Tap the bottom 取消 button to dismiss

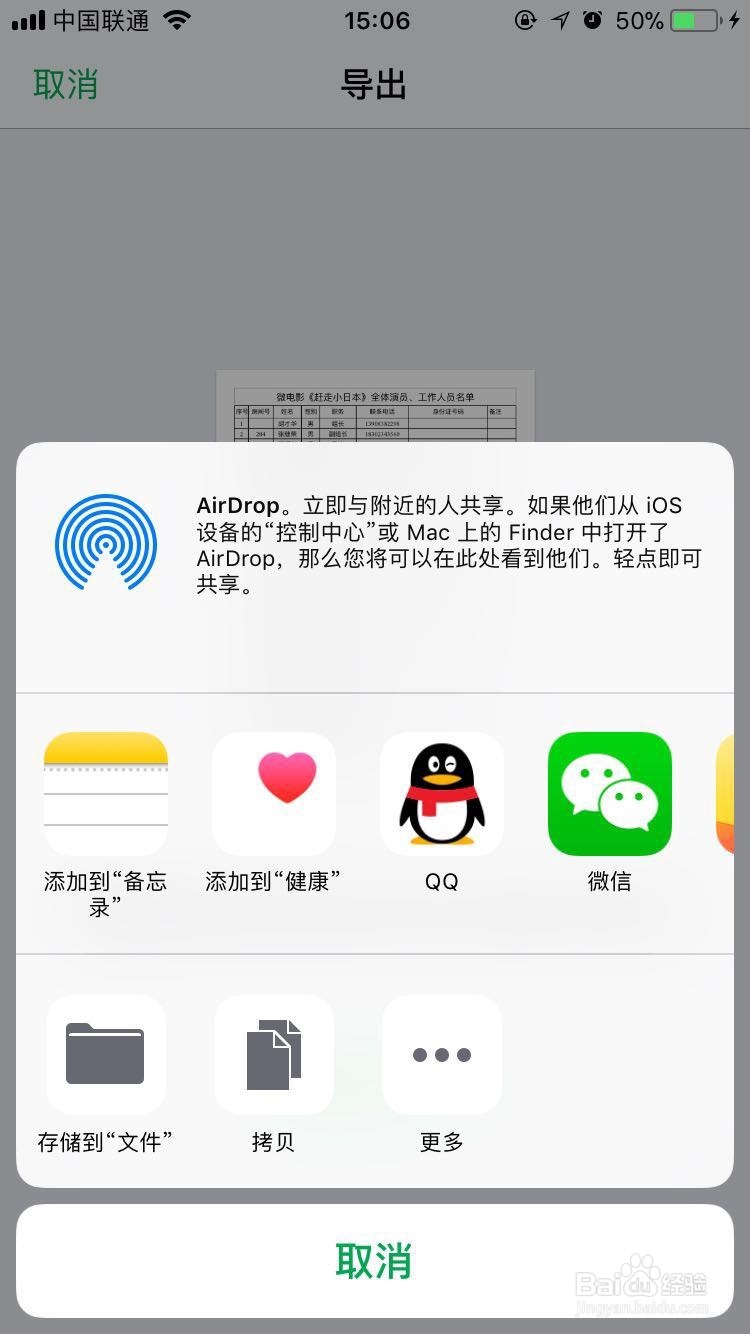coord(375,1263)
